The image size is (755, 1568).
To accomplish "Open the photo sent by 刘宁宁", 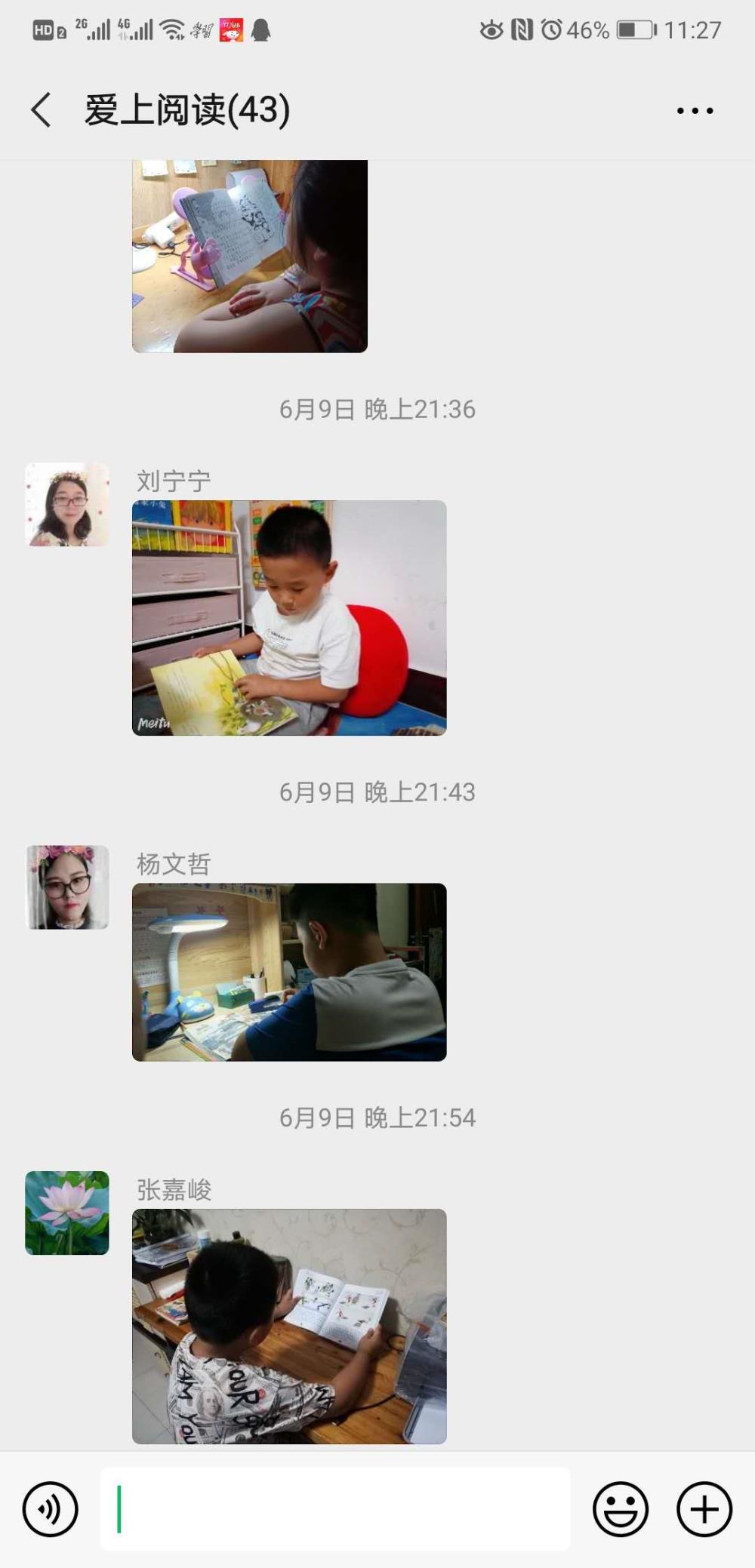I will tap(289, 617).
